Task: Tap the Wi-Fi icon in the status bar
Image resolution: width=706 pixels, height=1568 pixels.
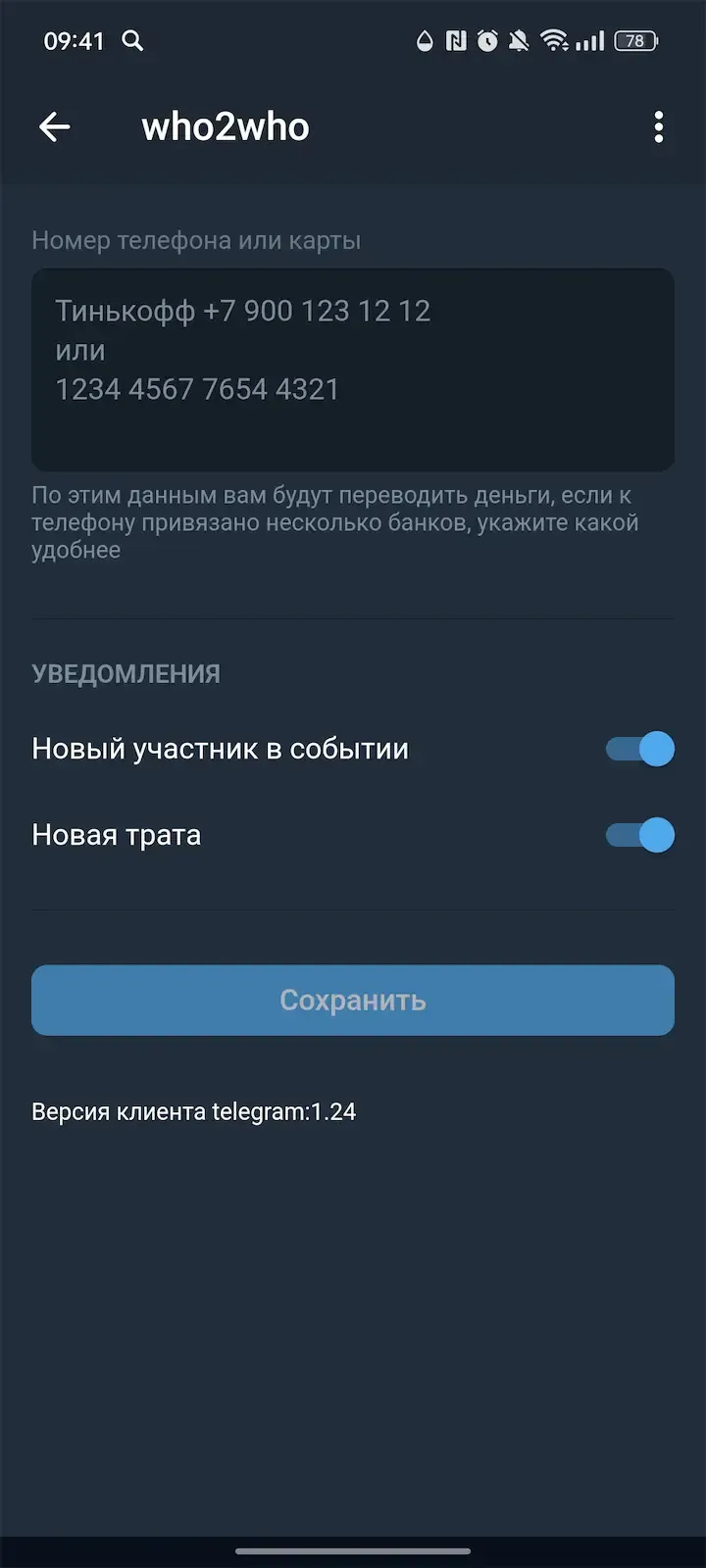Action: point(555,41)
